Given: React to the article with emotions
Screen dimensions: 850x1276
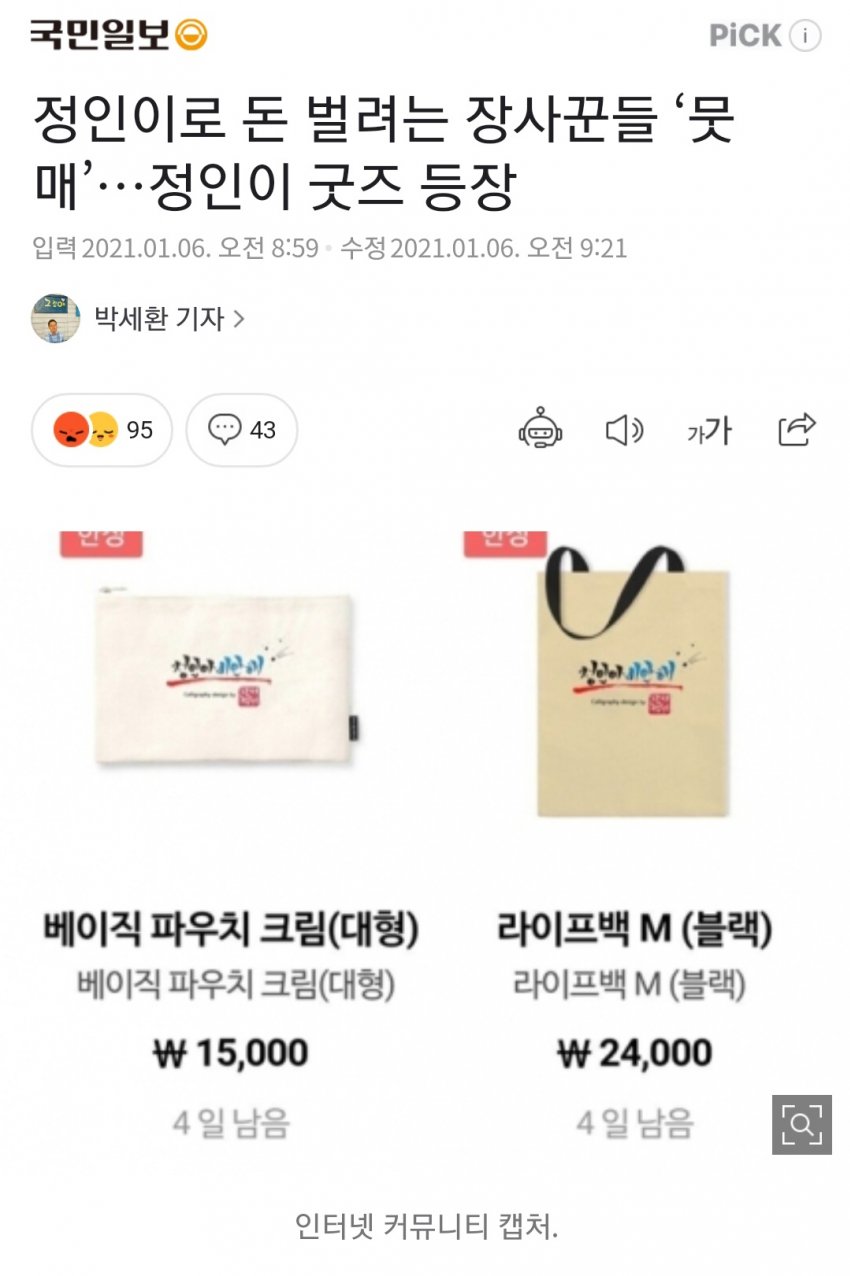Looking at the screenshot, I should click(103, 430).
